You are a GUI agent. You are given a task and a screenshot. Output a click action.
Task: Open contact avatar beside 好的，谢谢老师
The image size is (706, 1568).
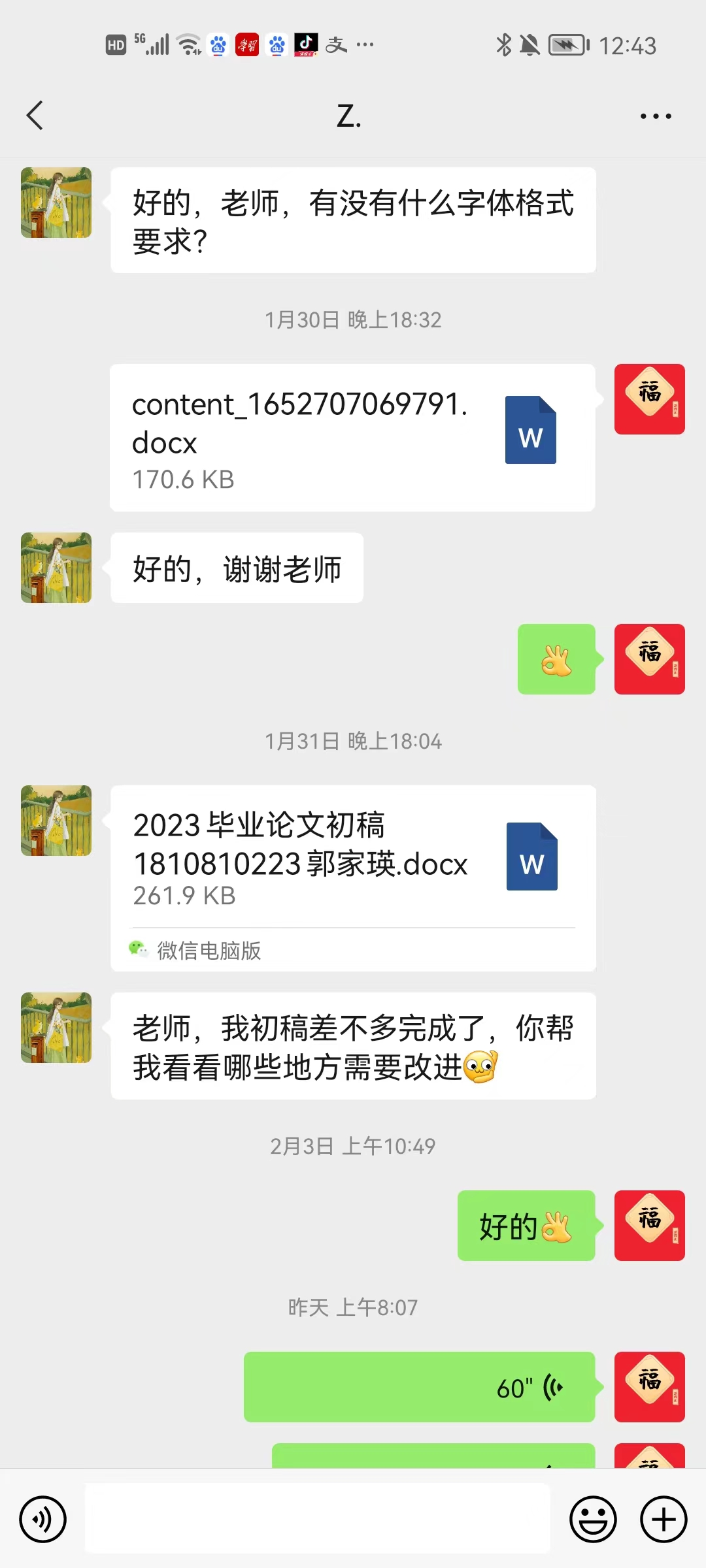(x=56, y=568)
